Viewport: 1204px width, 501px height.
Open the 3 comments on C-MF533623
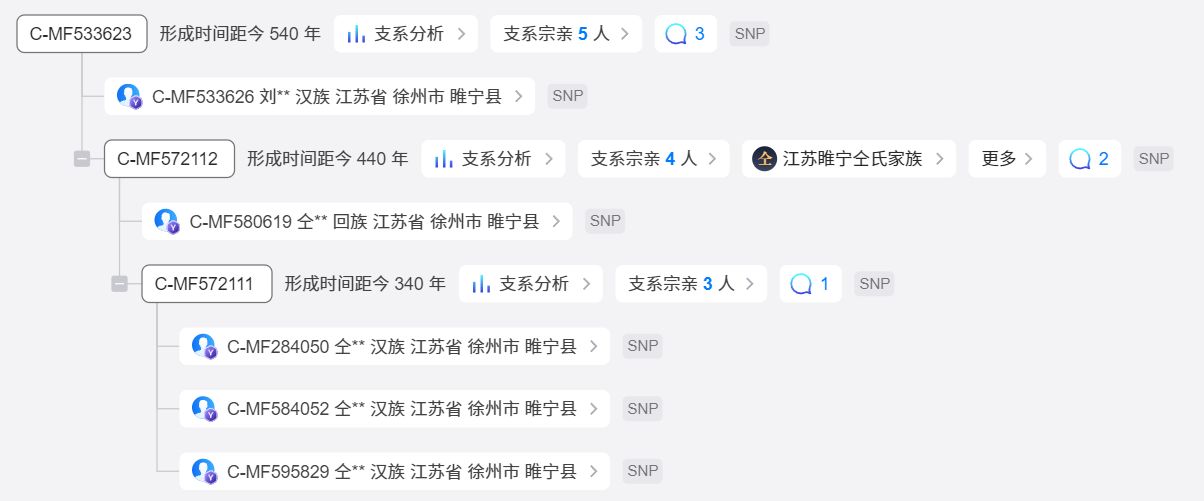(x=685, y=34)
